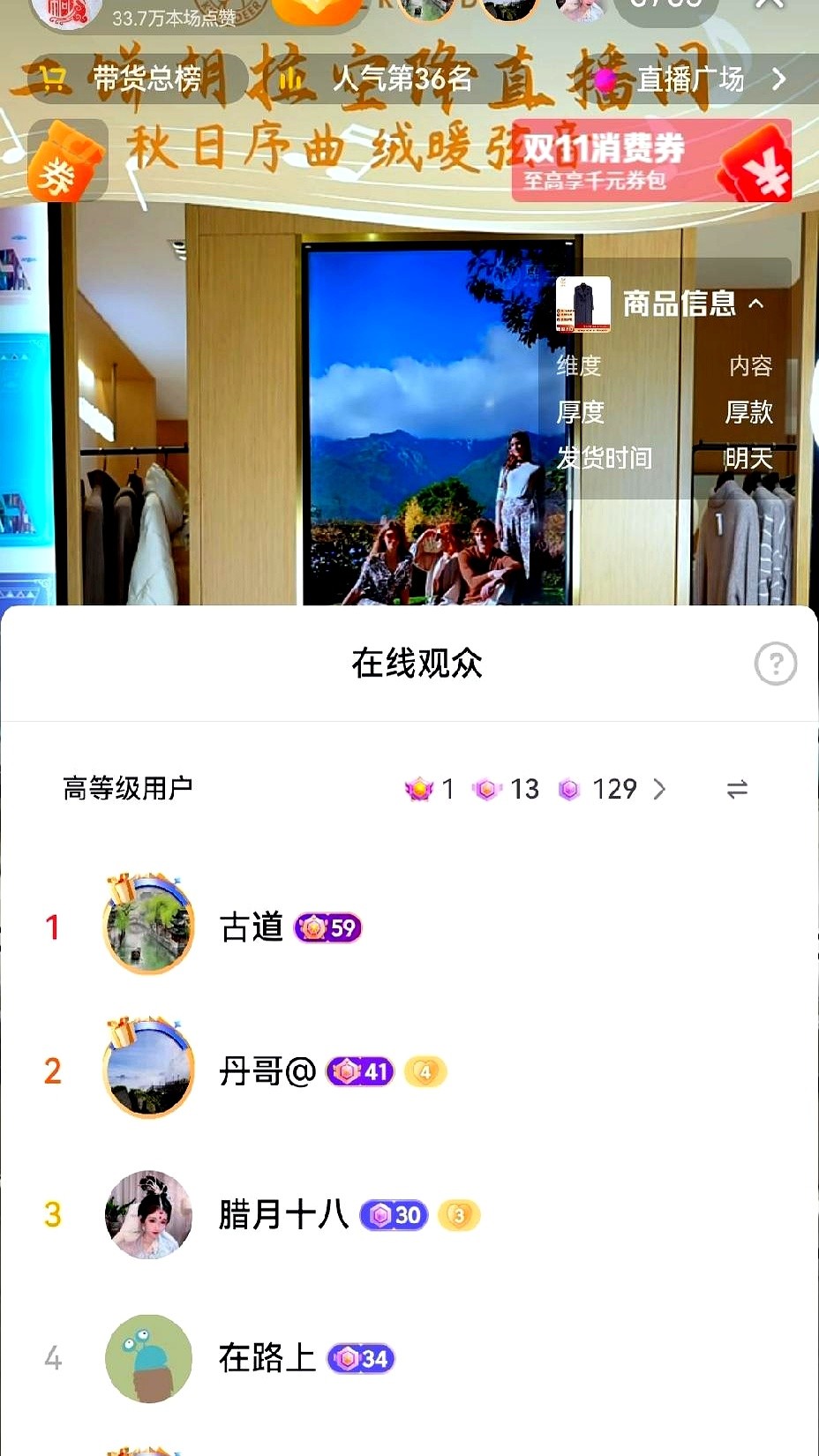This screenshot has height=1456, width=819.
Task: Collapse the 商品信息 panel with its chevron
Action: pyautogui.click(x=755, y=305)
